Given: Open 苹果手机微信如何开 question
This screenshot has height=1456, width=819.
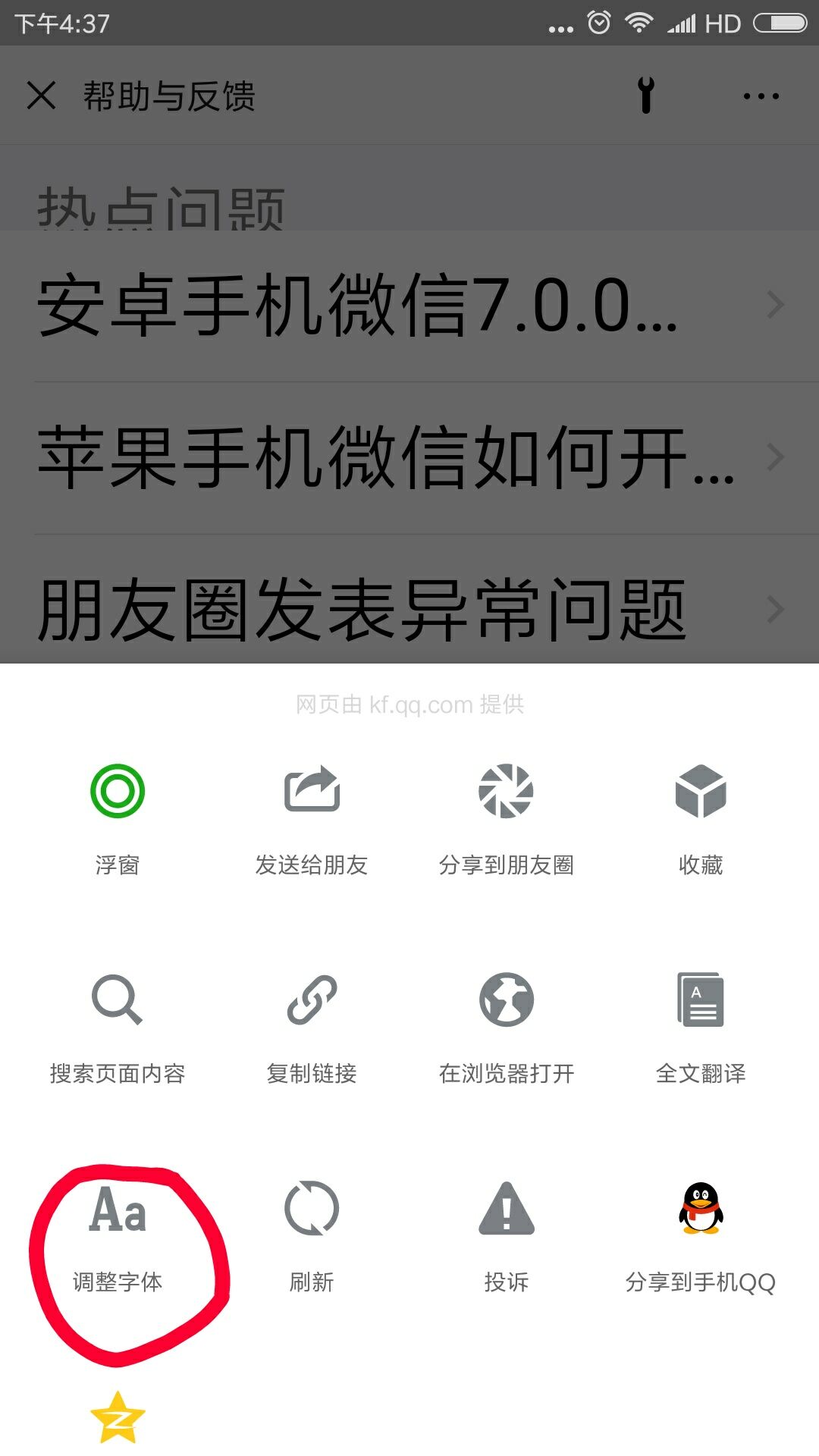Looking at the screenshot, I should pos(409,458).
